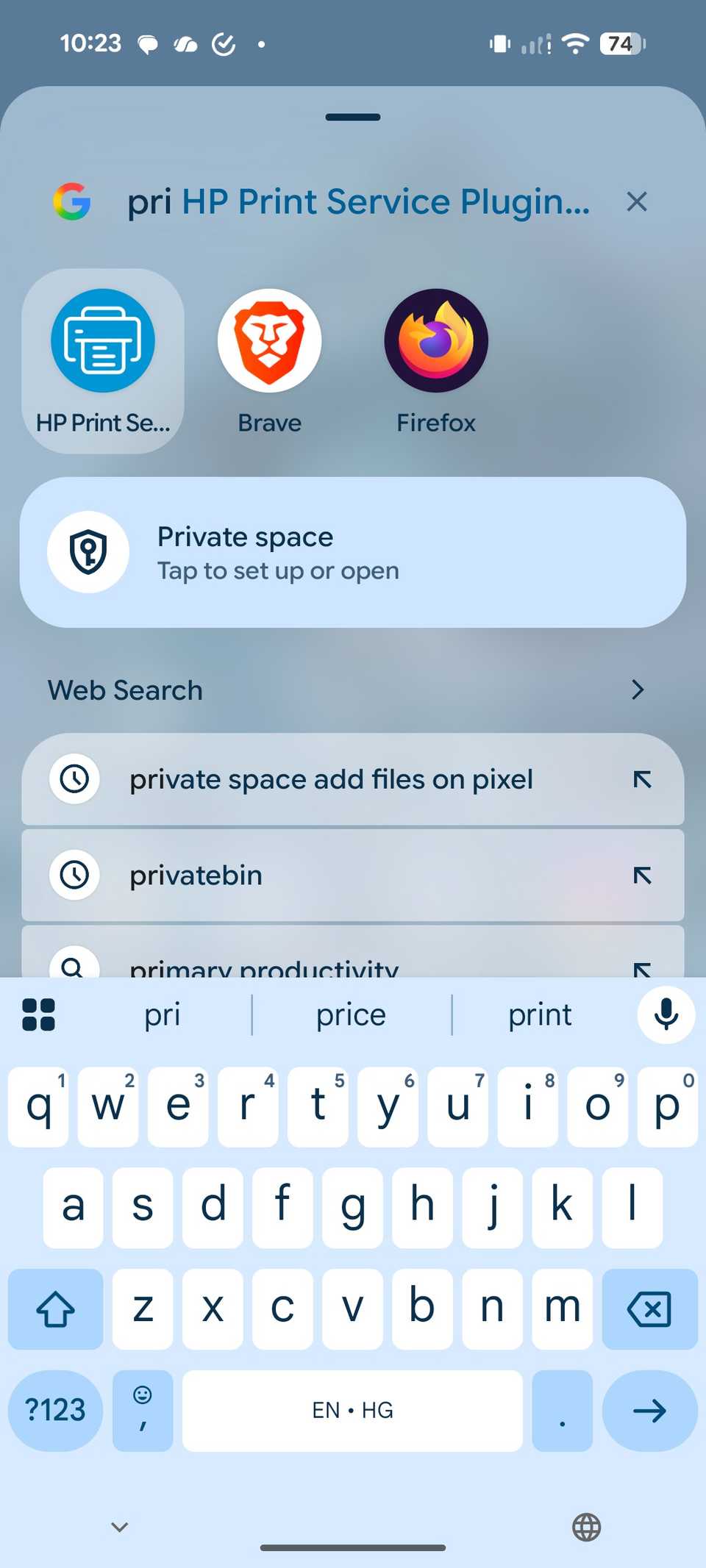Switch to symbols with ?123 key

click(x=54, y=1410)
